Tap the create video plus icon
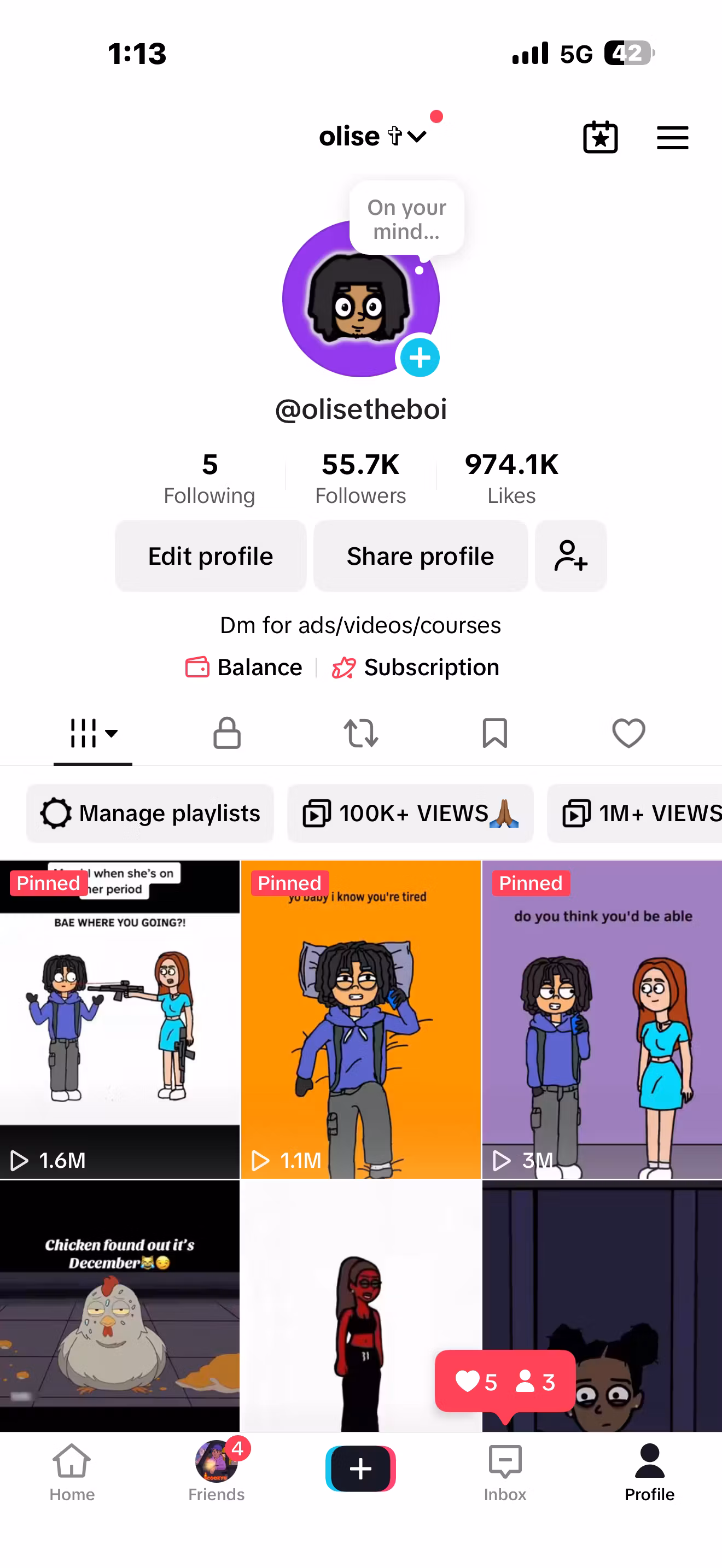This screenshot has width=722, height=1568. point(361,1468)
